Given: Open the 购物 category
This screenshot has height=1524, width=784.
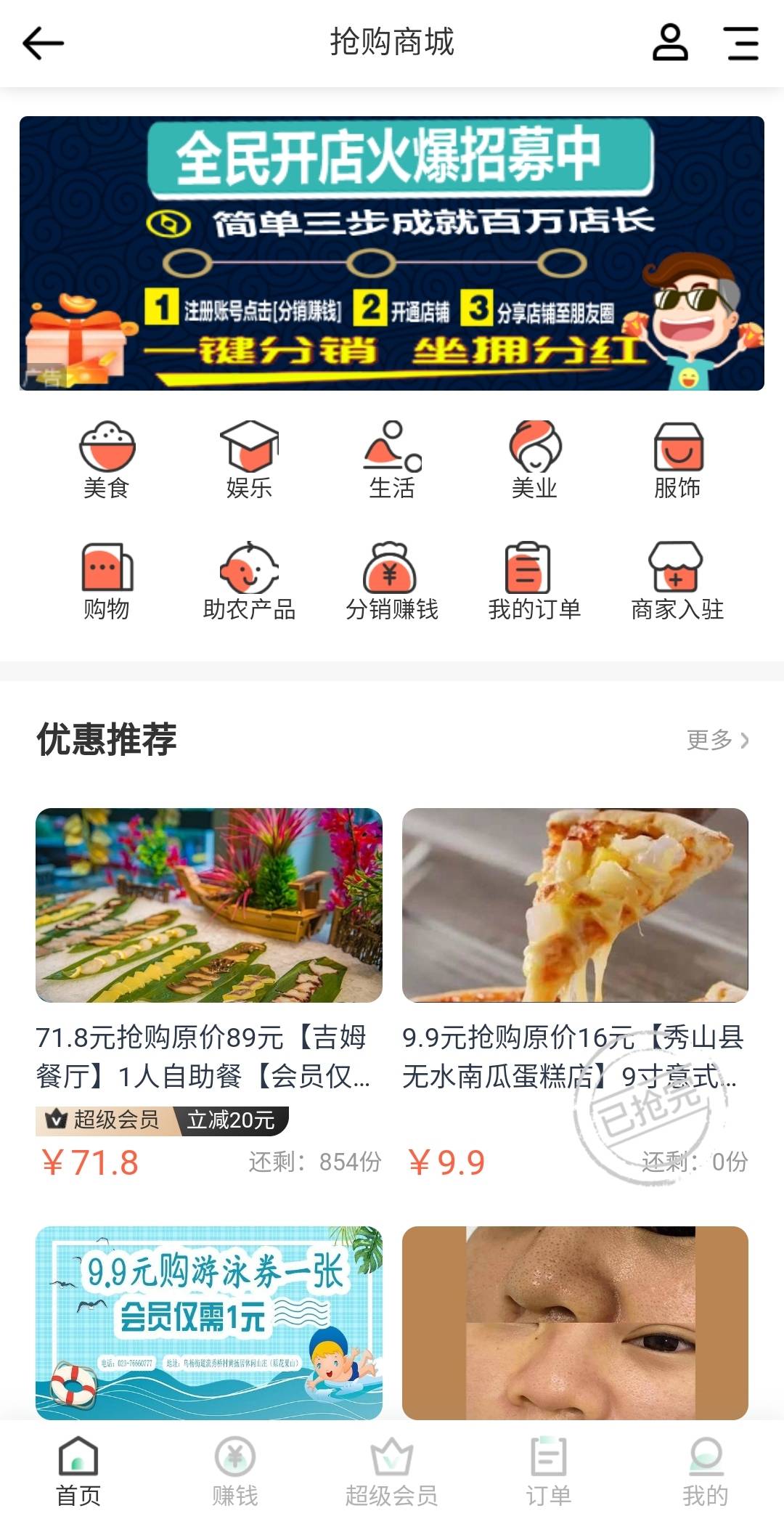Looking at the screenshot, I should pyautogui.click(x=107, y=581).
